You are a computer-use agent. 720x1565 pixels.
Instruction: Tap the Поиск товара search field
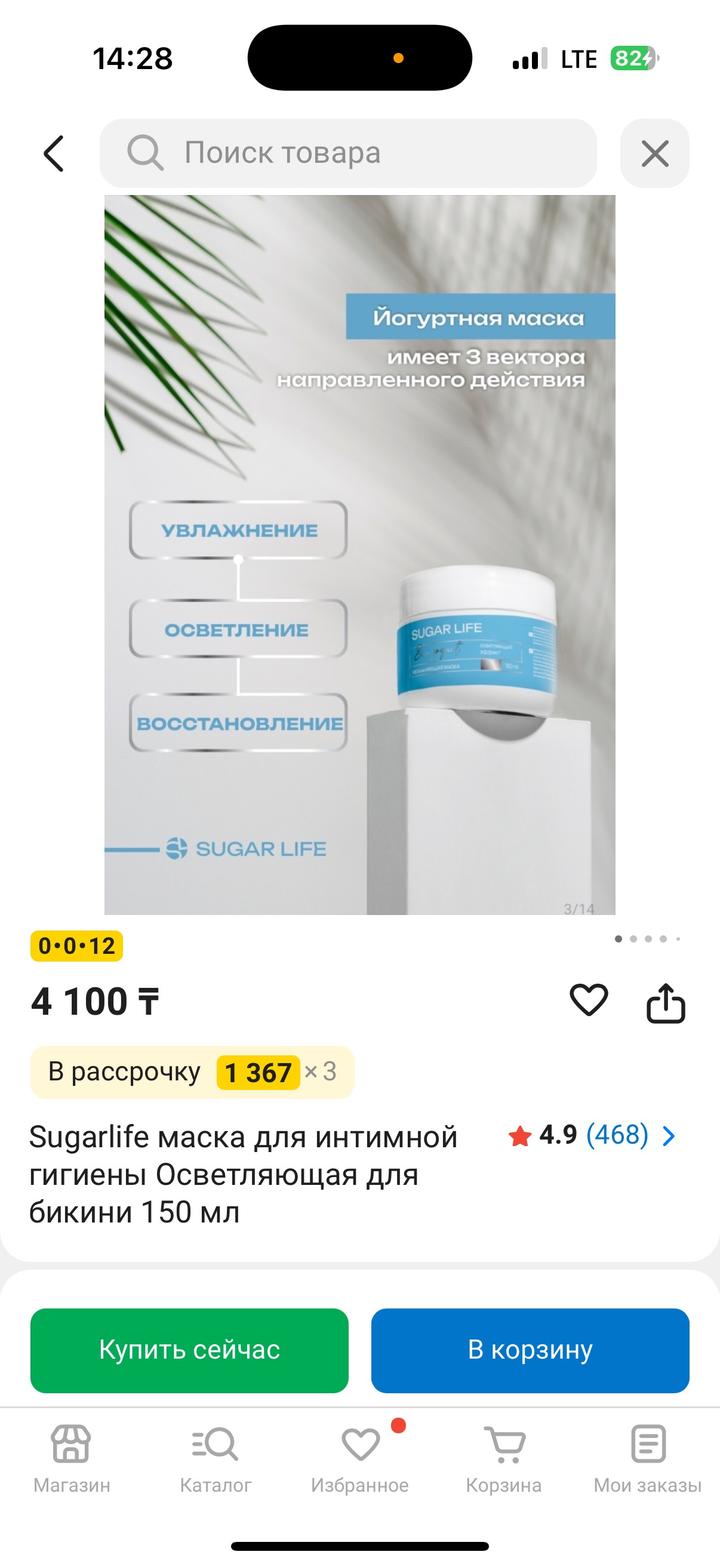pos(348,153)
